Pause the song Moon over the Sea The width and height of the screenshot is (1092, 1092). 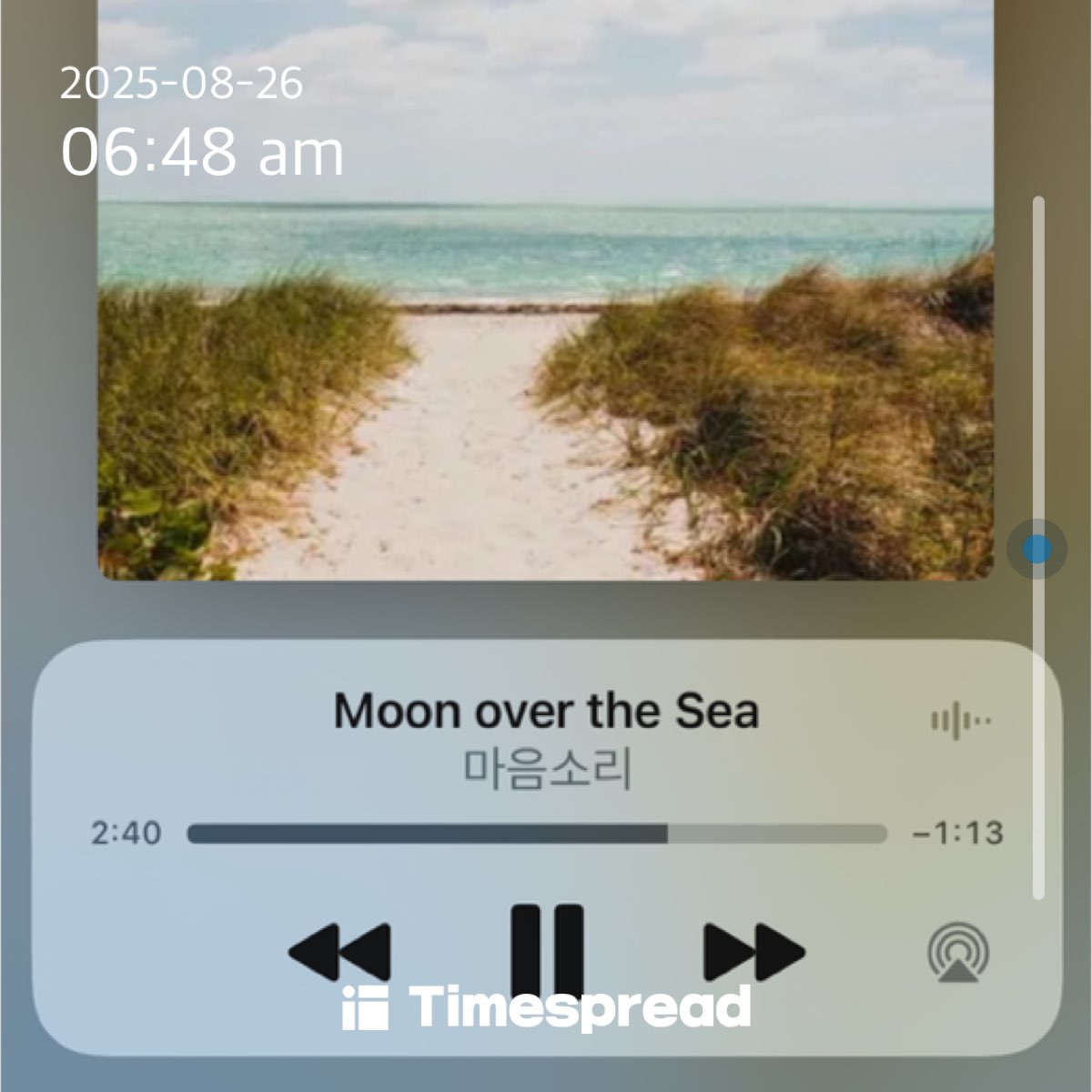546,951
